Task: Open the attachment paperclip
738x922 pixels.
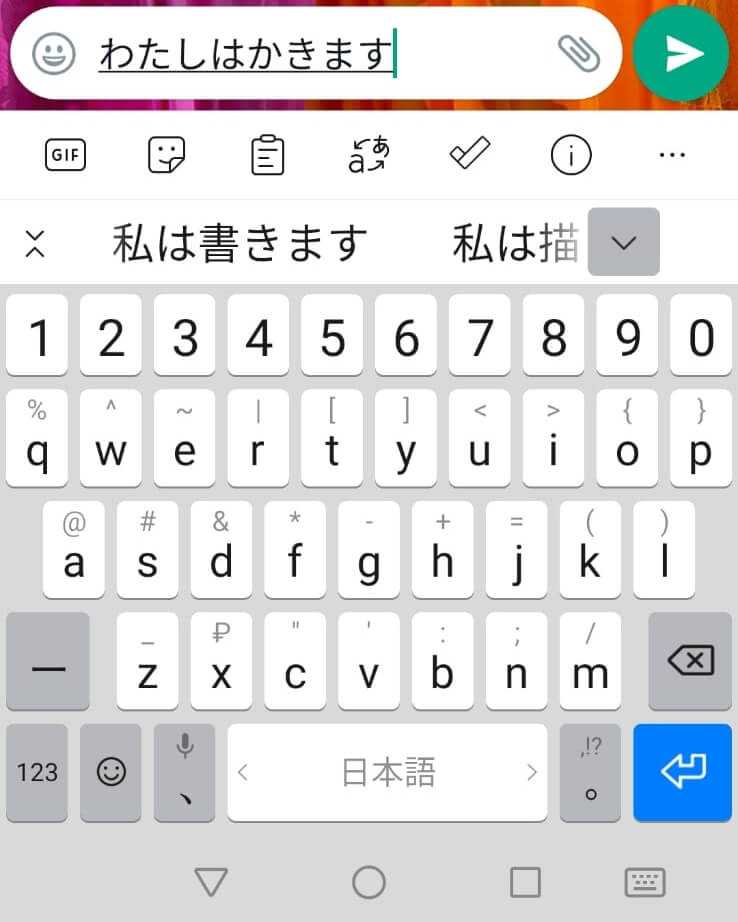Action: (578, 54)
